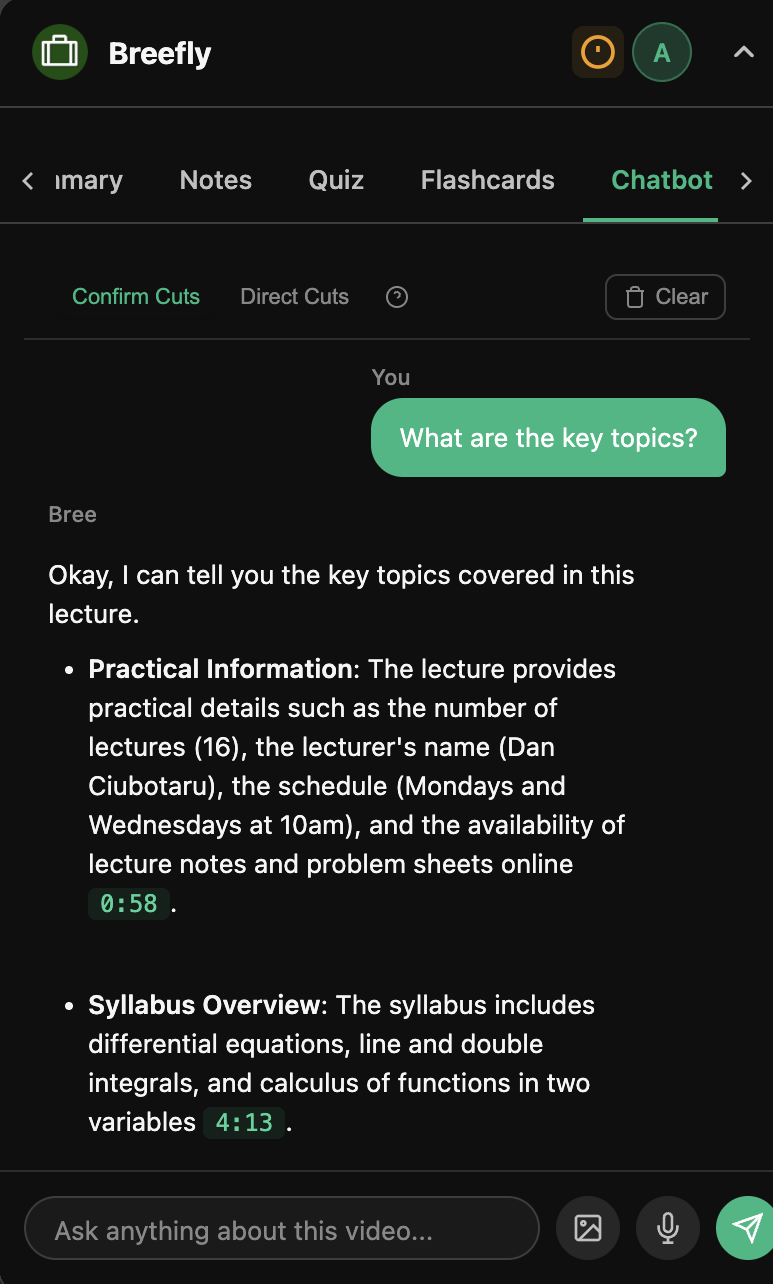Activate the microphone icon for voice input
The image size is (773, 1284).
pos(667,1228)
